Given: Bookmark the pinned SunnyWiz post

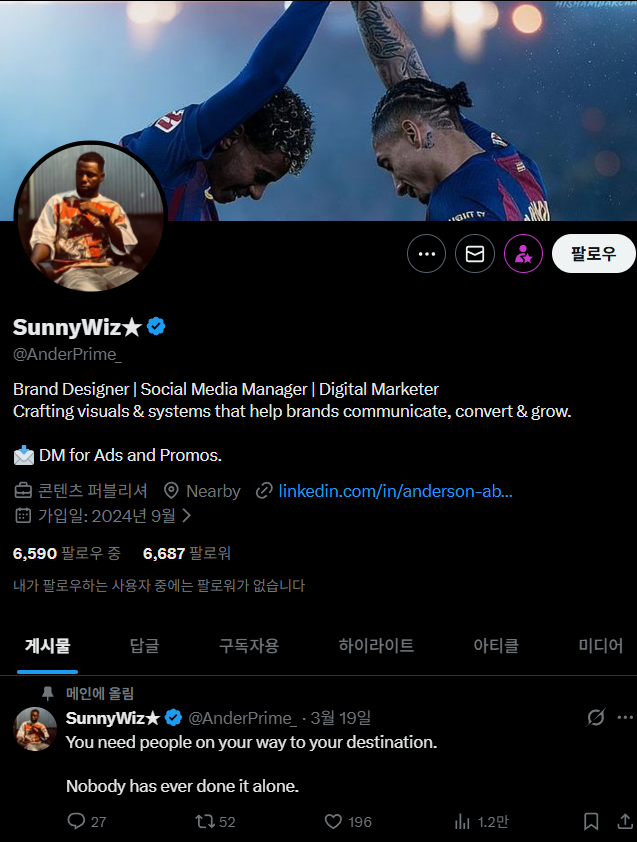Looking at the screenshot, I should tap(591, 821).
